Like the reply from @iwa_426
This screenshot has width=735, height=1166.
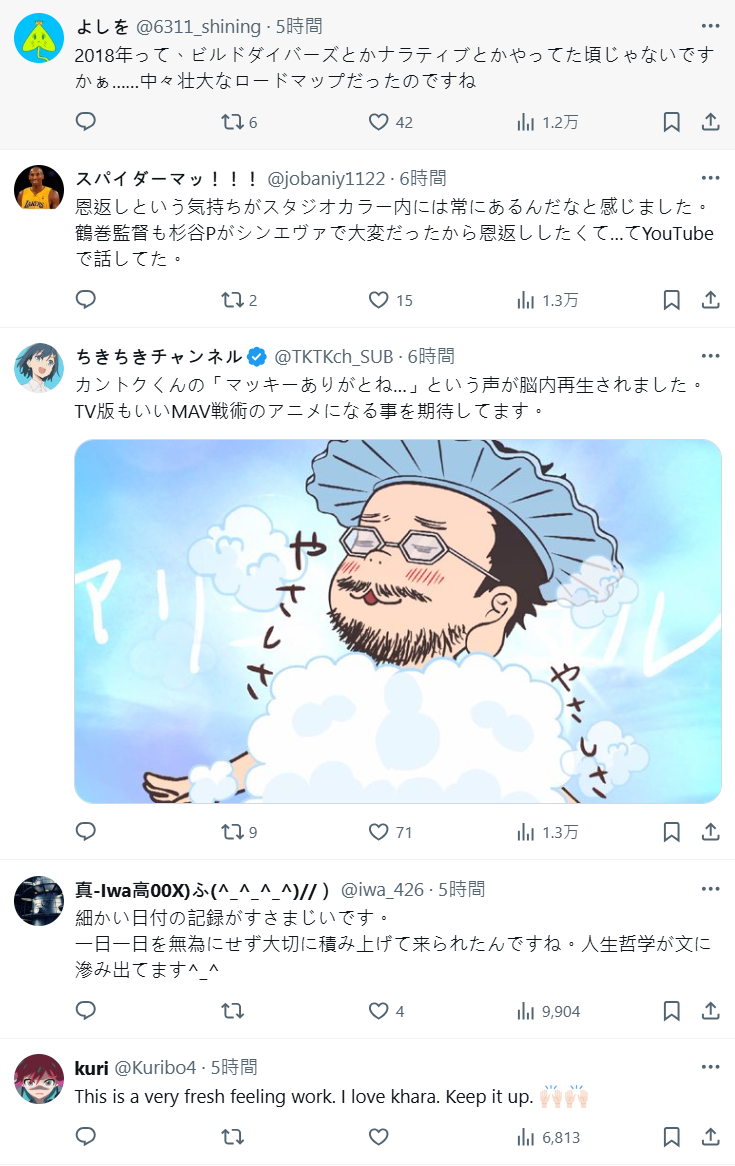point(378,1011)
